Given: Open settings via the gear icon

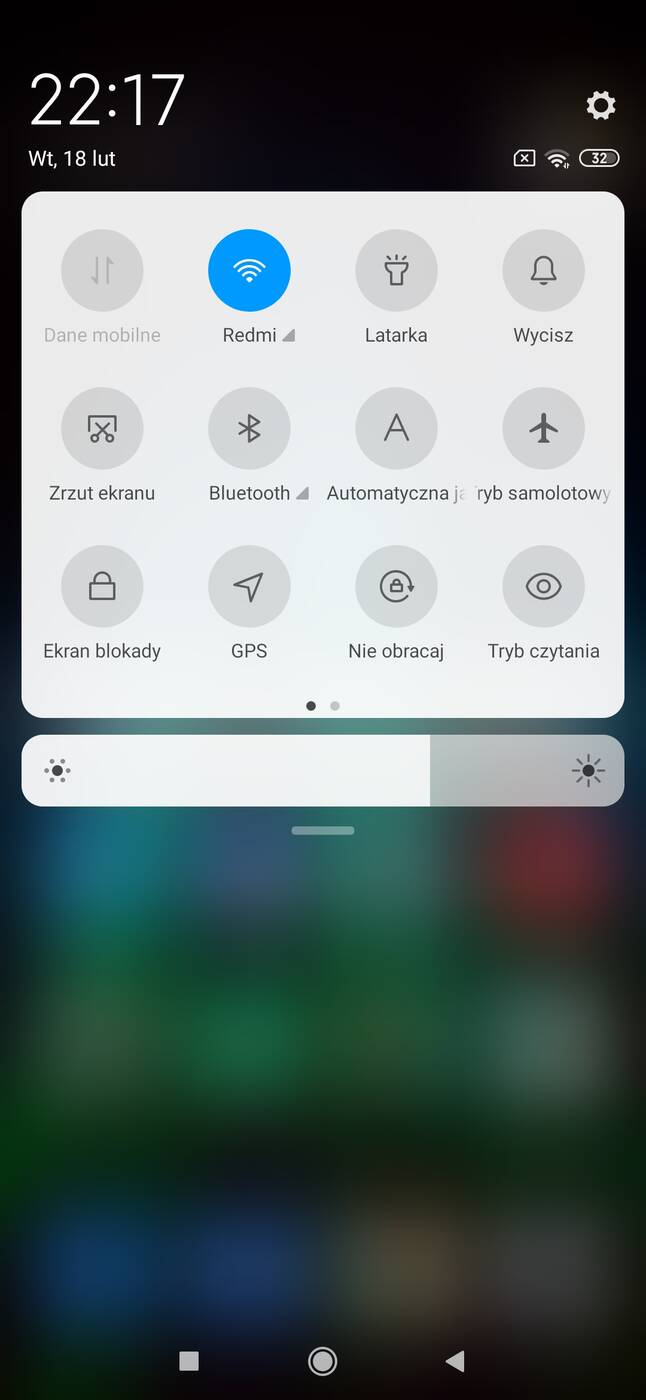Looking at the screenshot, I should [x=600, y=105].
